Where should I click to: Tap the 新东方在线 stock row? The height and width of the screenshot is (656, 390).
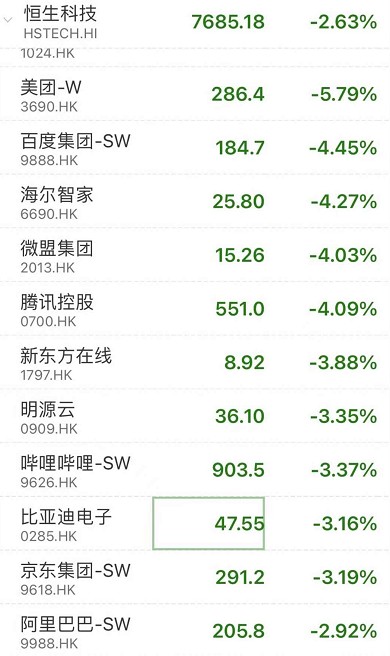pyautogui.click(x=195, y=362)
